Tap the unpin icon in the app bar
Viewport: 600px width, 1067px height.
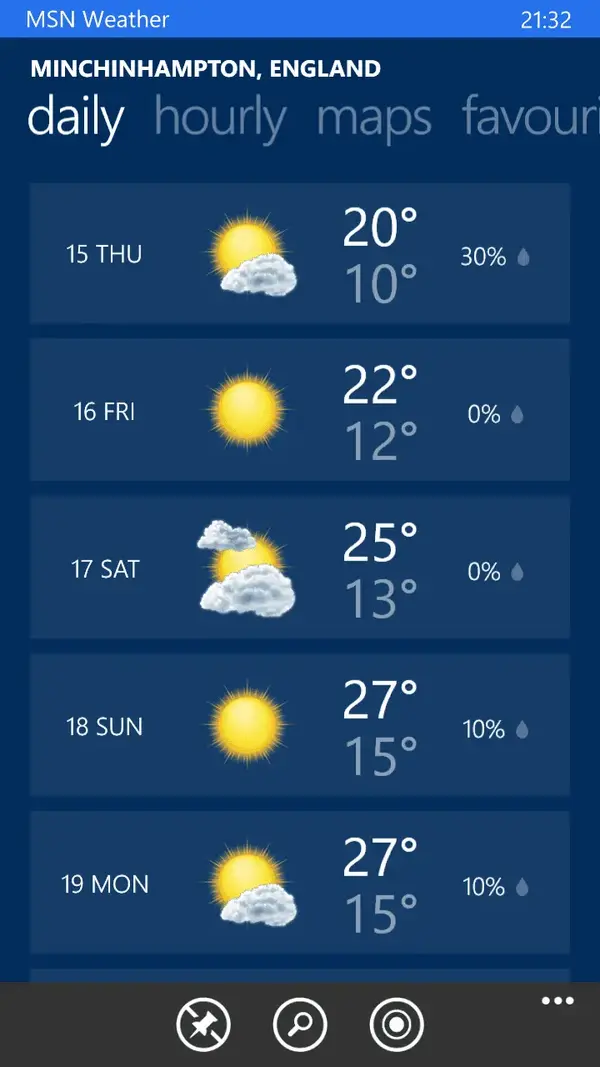203,1025
